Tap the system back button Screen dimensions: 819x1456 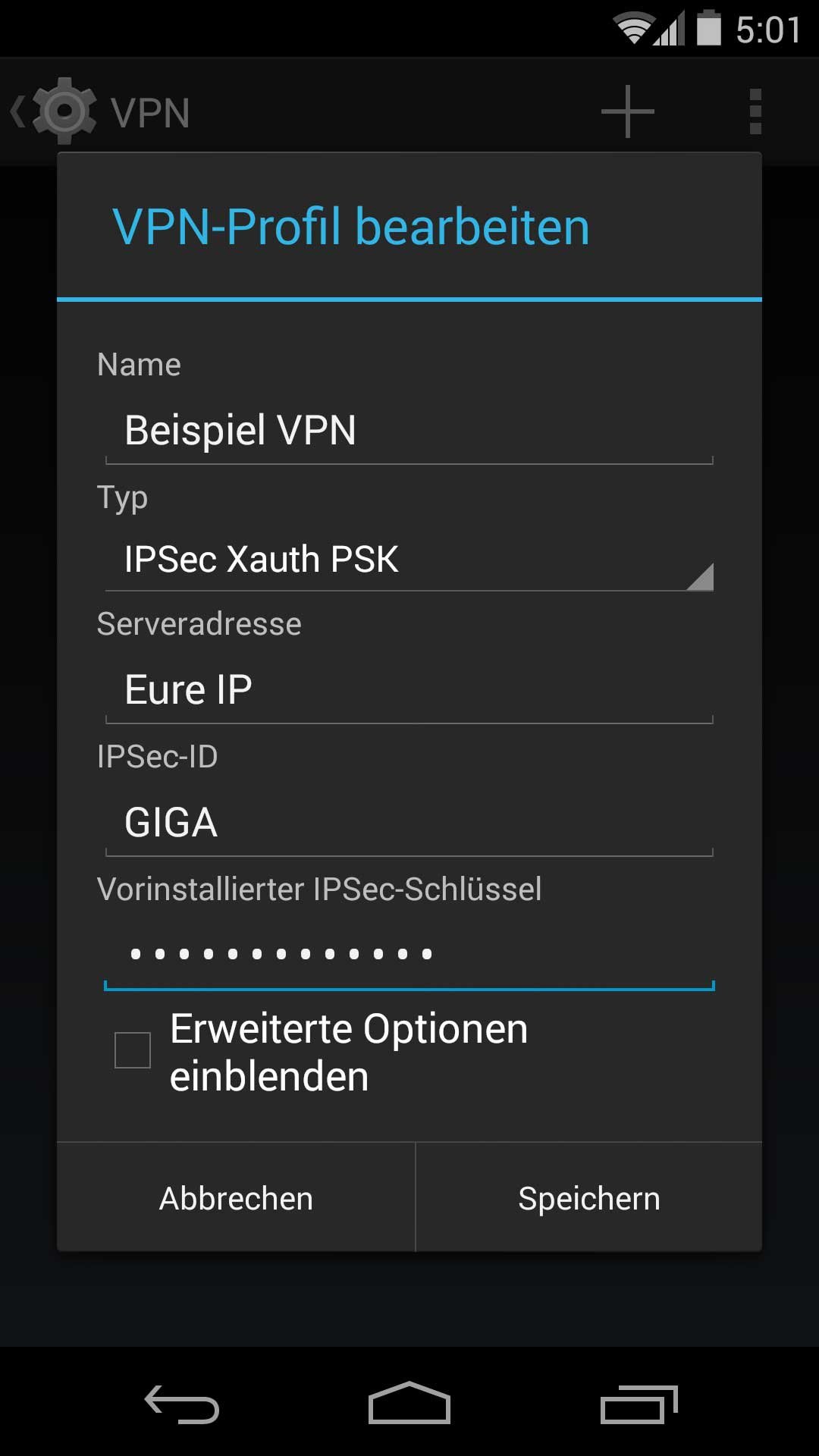(182, 1404)
